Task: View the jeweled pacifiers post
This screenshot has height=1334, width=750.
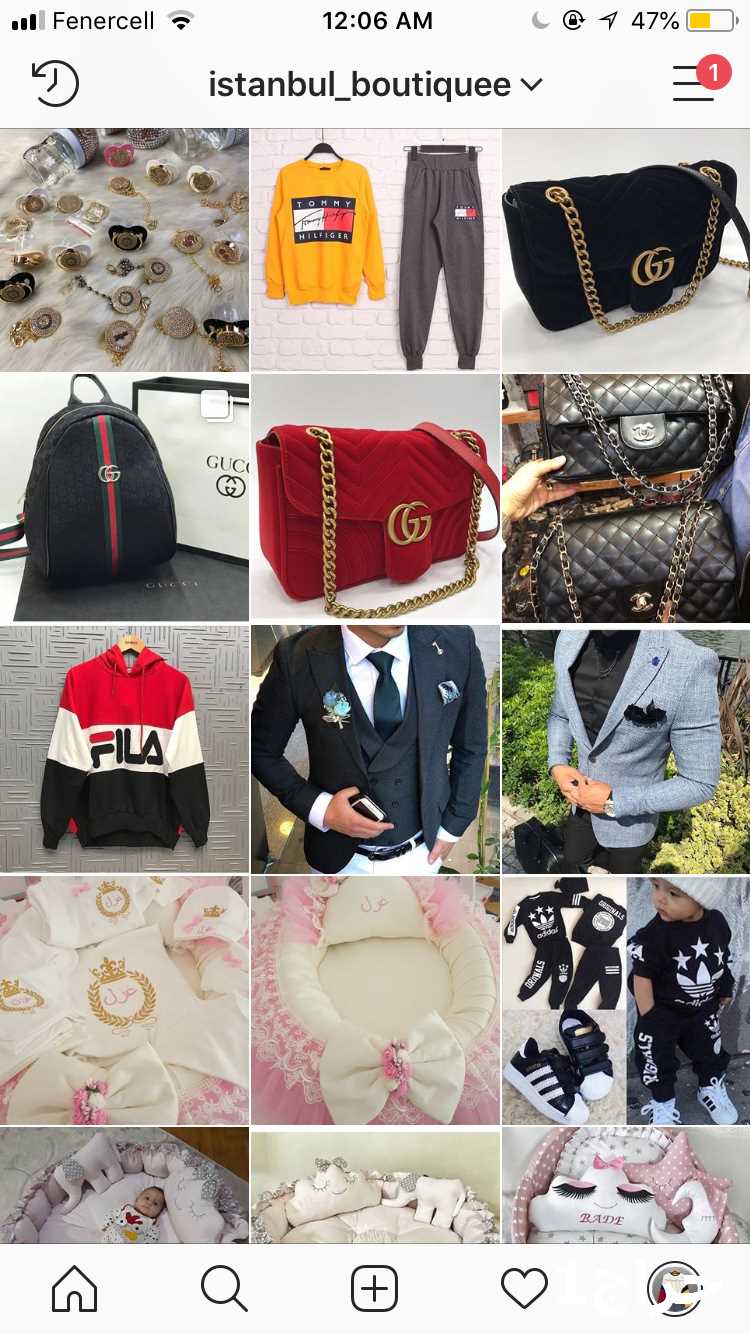Action: point(124,250)
